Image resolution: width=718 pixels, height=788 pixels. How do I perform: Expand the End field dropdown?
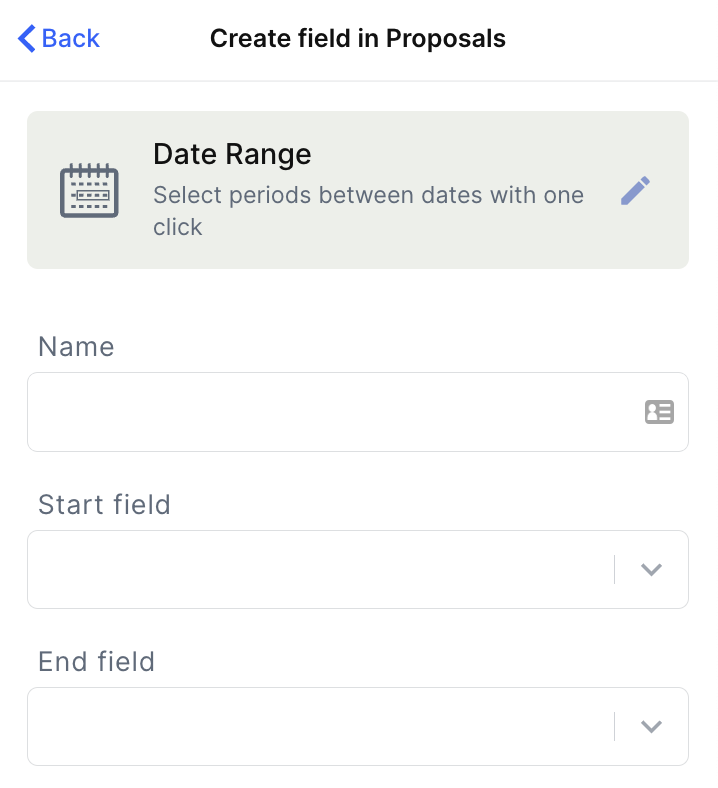[x=651, y=726]
